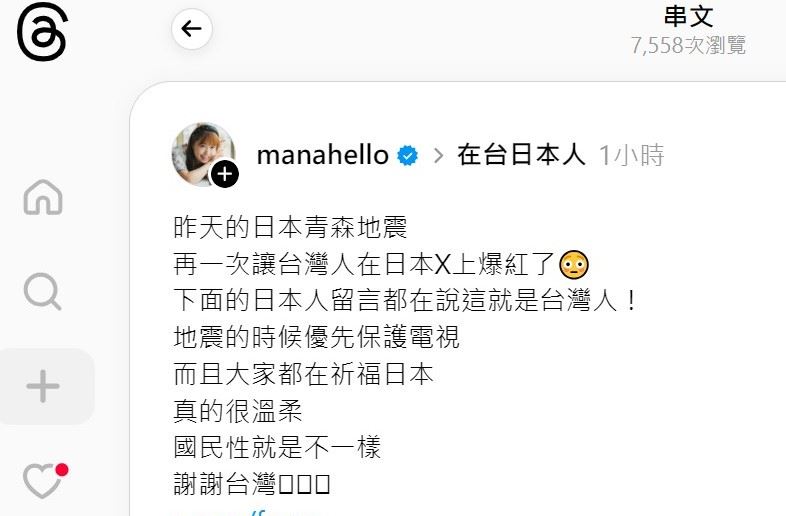
Task: Open the Threads home feed
Action: click(42, 197)
